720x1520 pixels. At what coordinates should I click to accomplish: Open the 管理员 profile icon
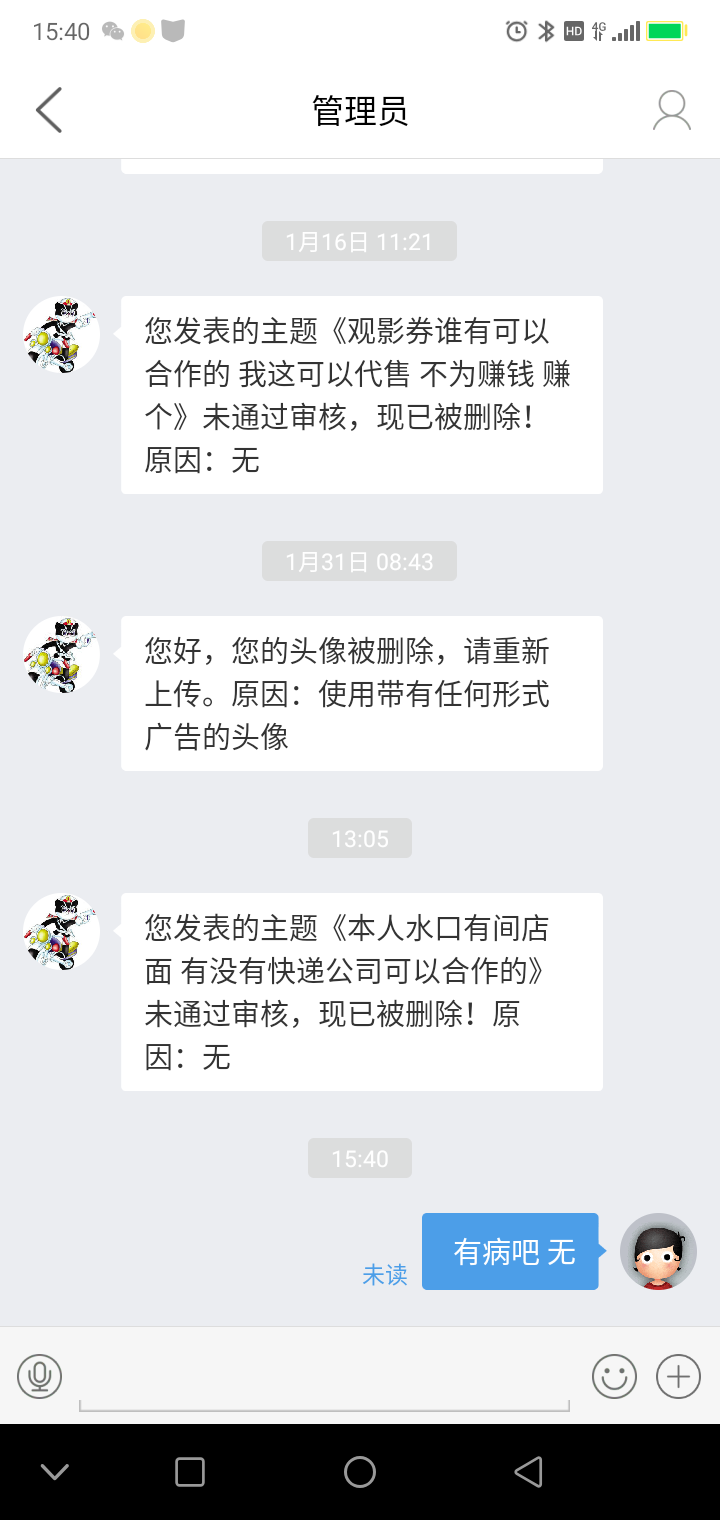point(671,110)
